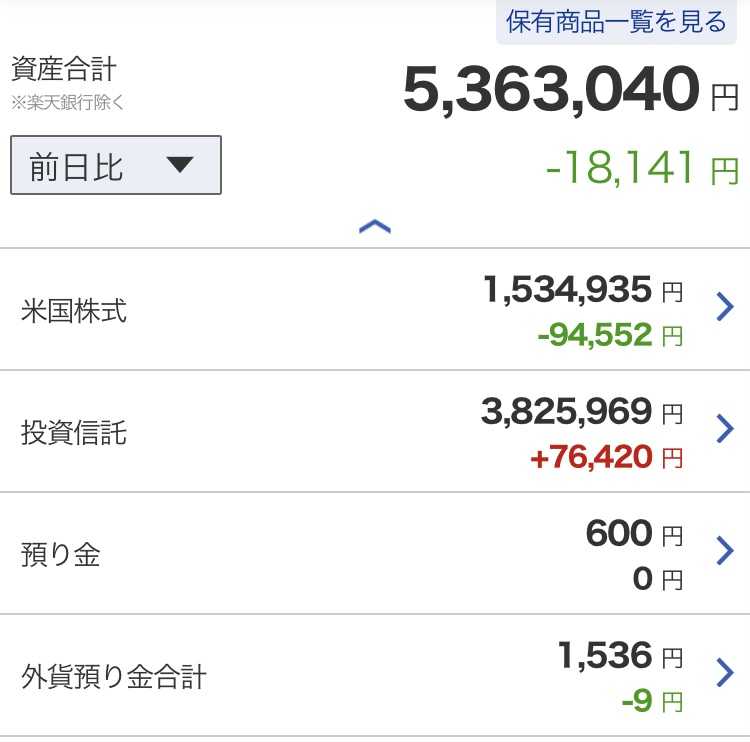
Task: Tap 保有商品一覧を見る button
Action: (x=616, y=22)
